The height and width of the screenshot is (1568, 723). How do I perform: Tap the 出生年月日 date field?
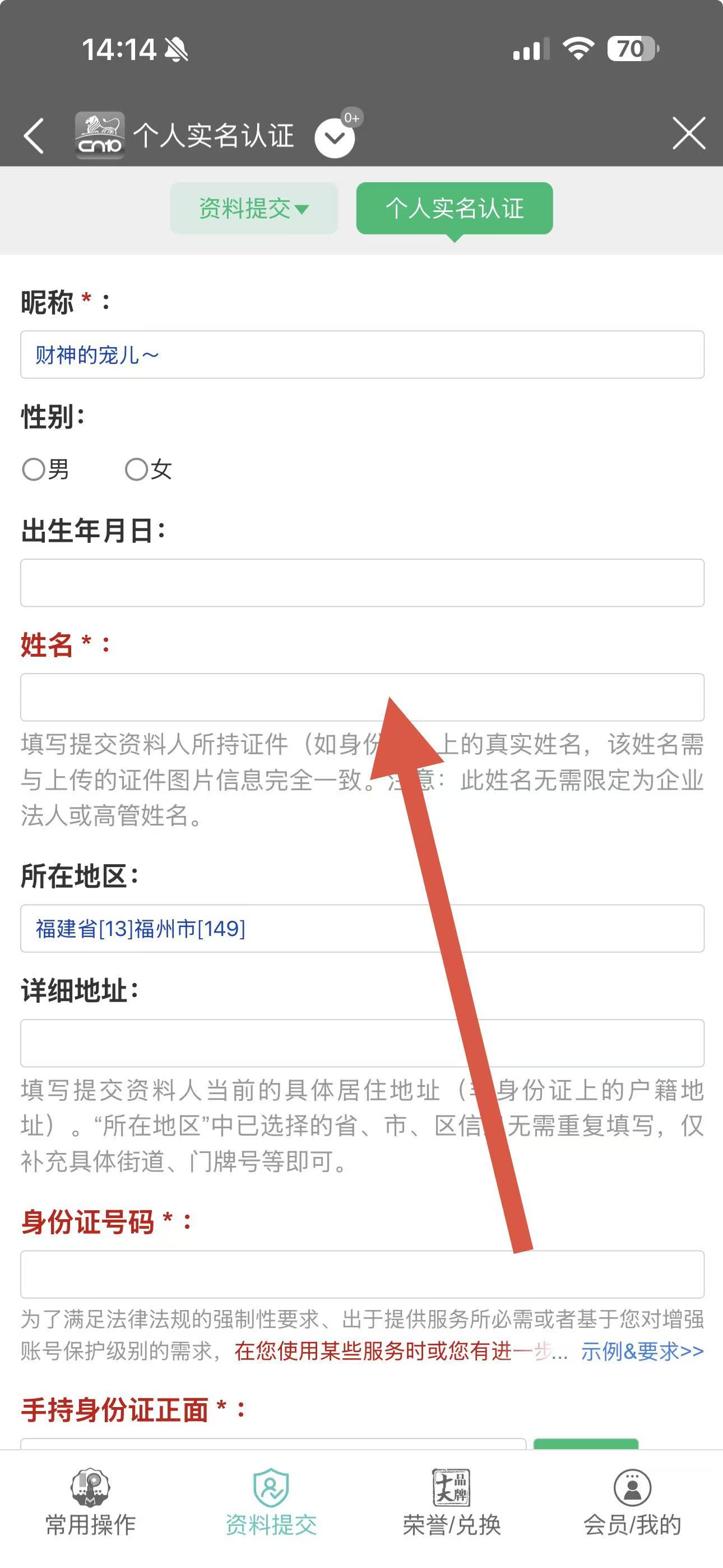click(362, 583)
